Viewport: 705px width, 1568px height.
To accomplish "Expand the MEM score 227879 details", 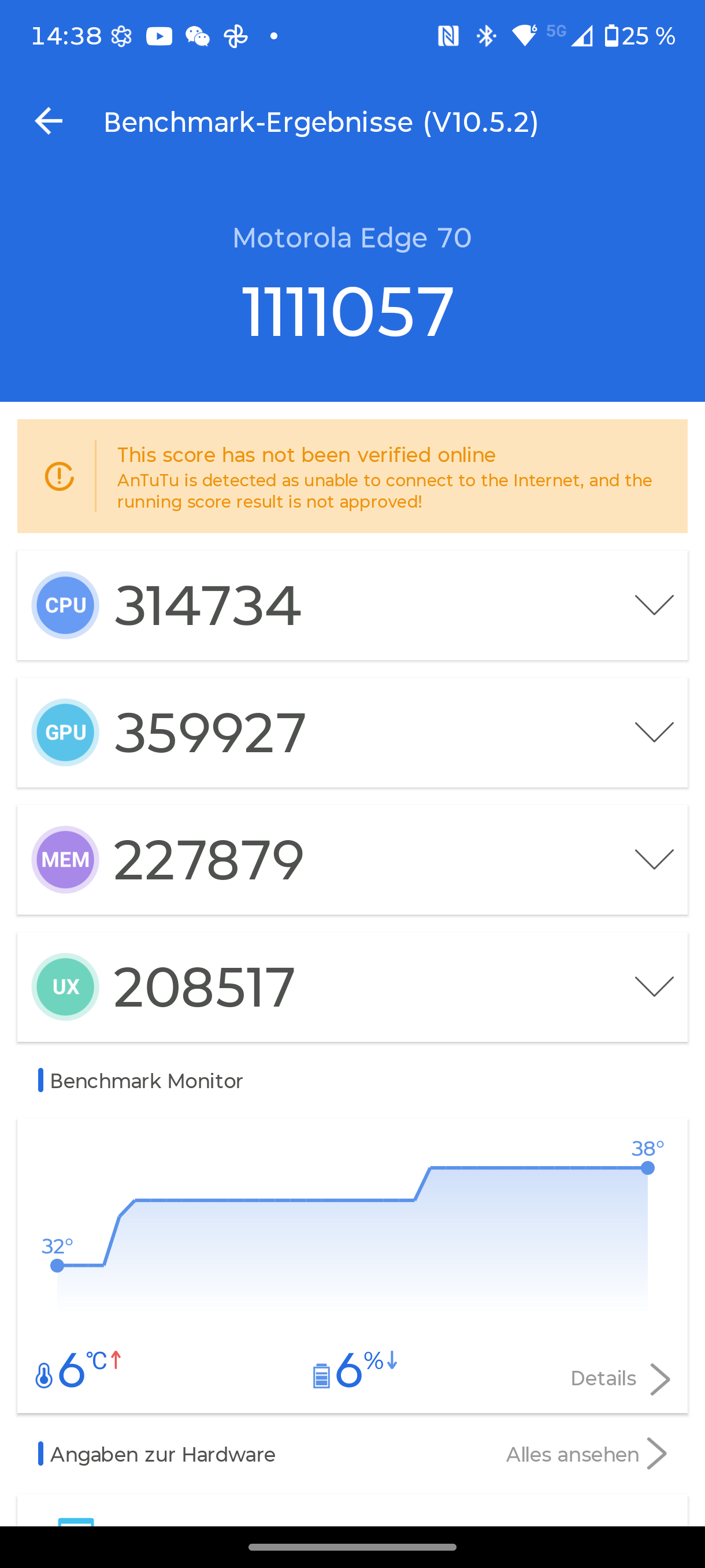I will pyautogui.click(x=654, y=860).
